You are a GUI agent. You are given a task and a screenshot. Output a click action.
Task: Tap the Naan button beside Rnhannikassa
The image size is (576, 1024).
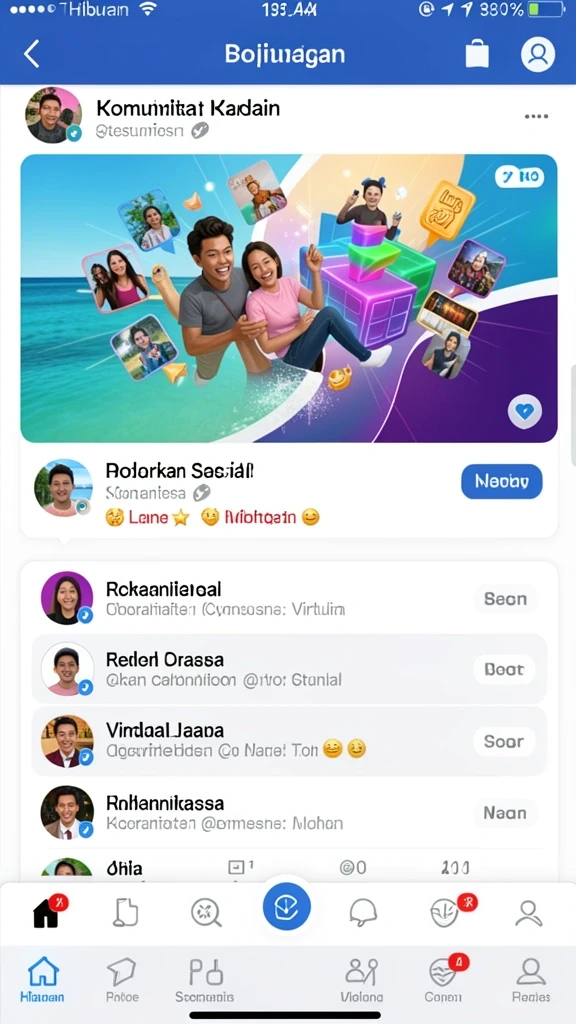[x=505, y=813]
